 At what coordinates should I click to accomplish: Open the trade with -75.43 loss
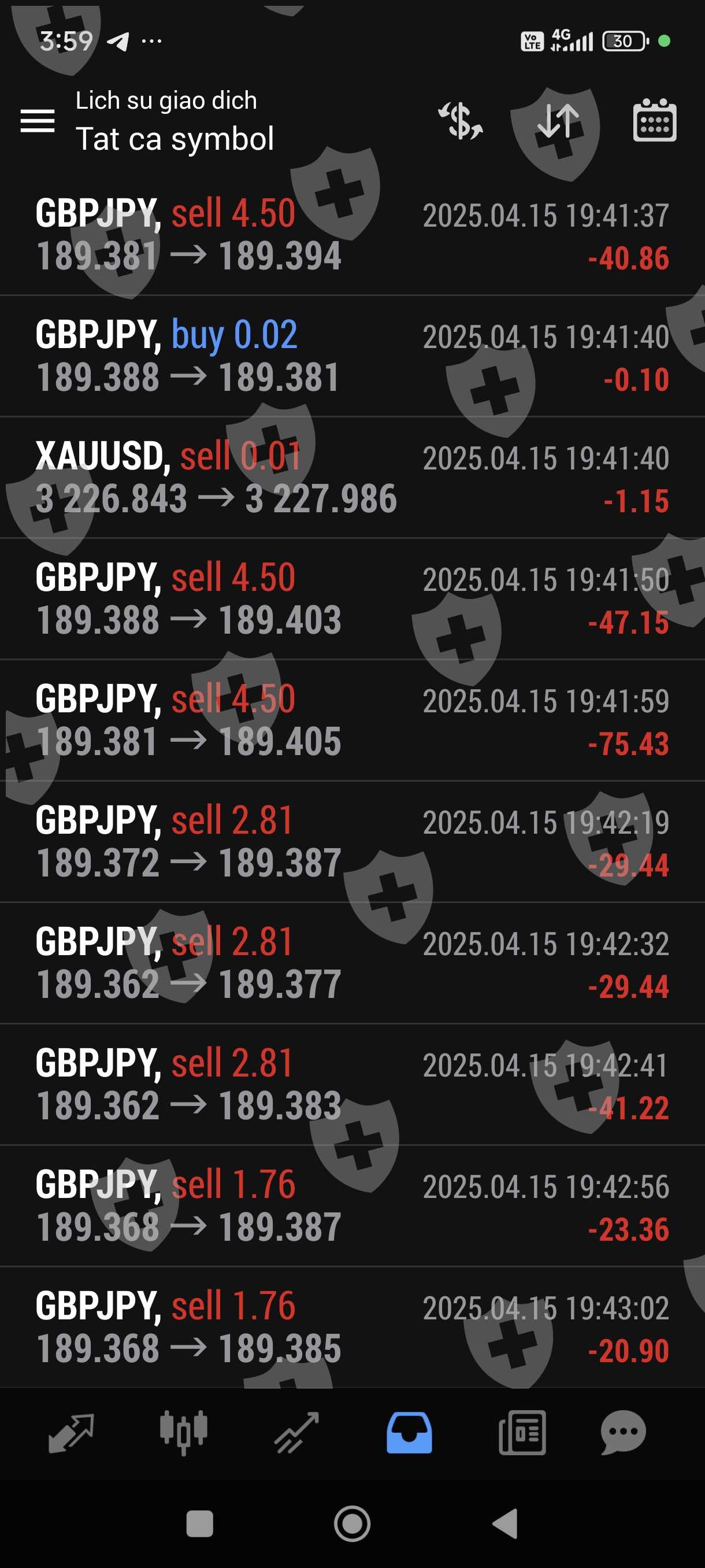352,721
